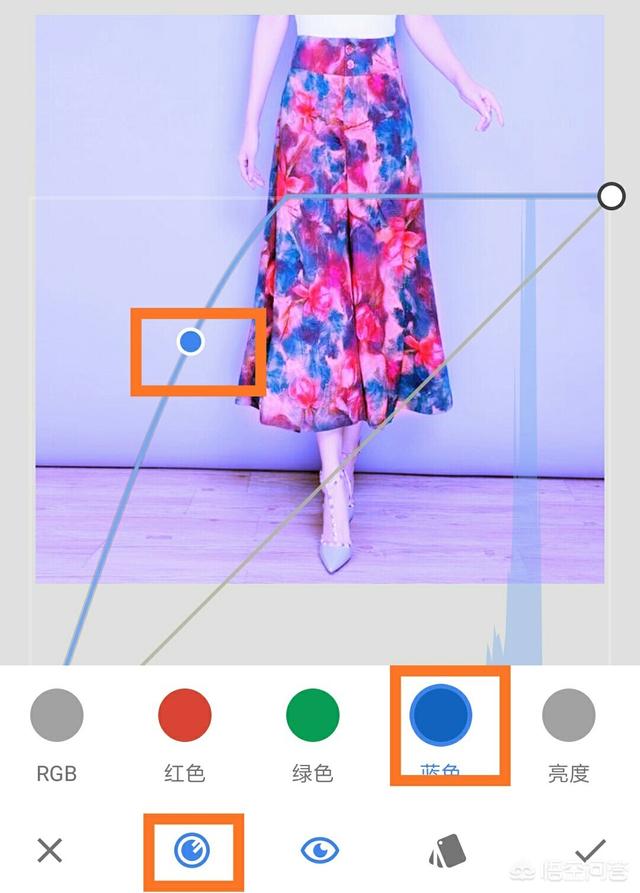
Task: Select the 绿色 green channel
Action: click(312, 715)
